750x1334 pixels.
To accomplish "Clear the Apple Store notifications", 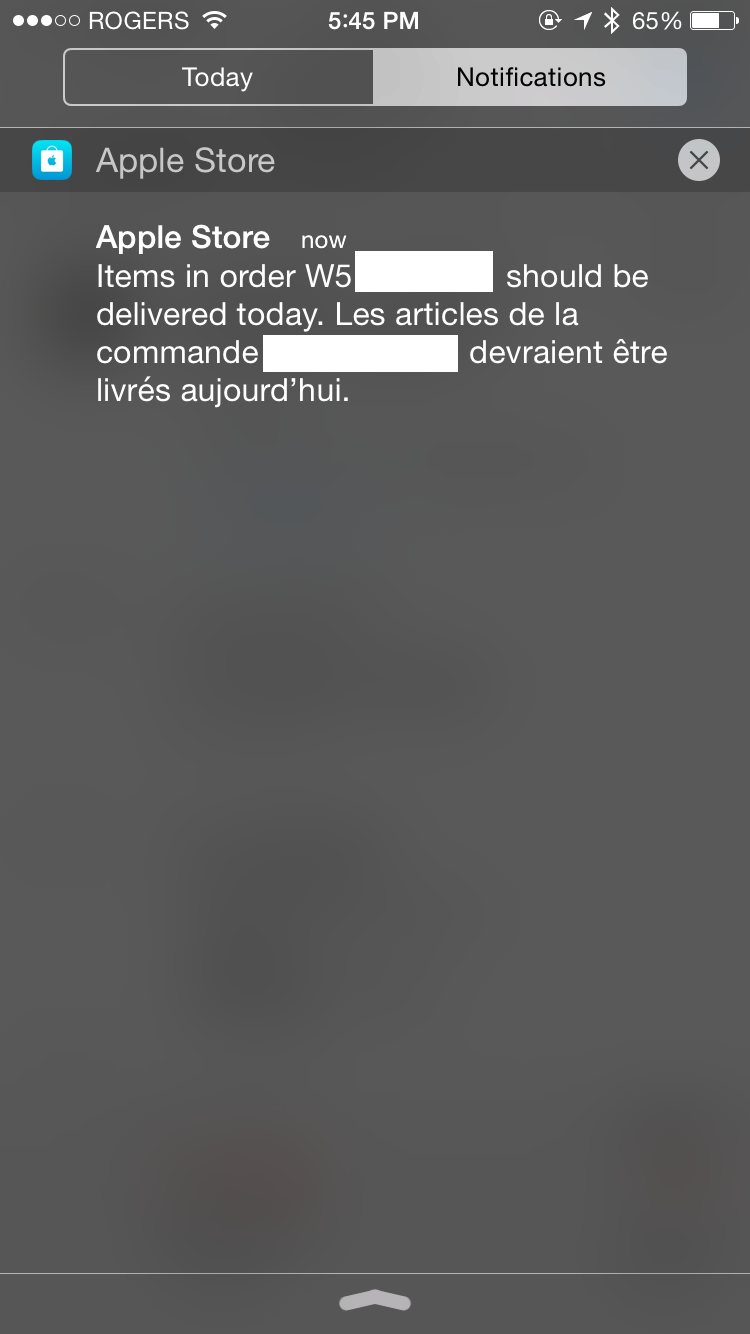I will coord(698,160).
